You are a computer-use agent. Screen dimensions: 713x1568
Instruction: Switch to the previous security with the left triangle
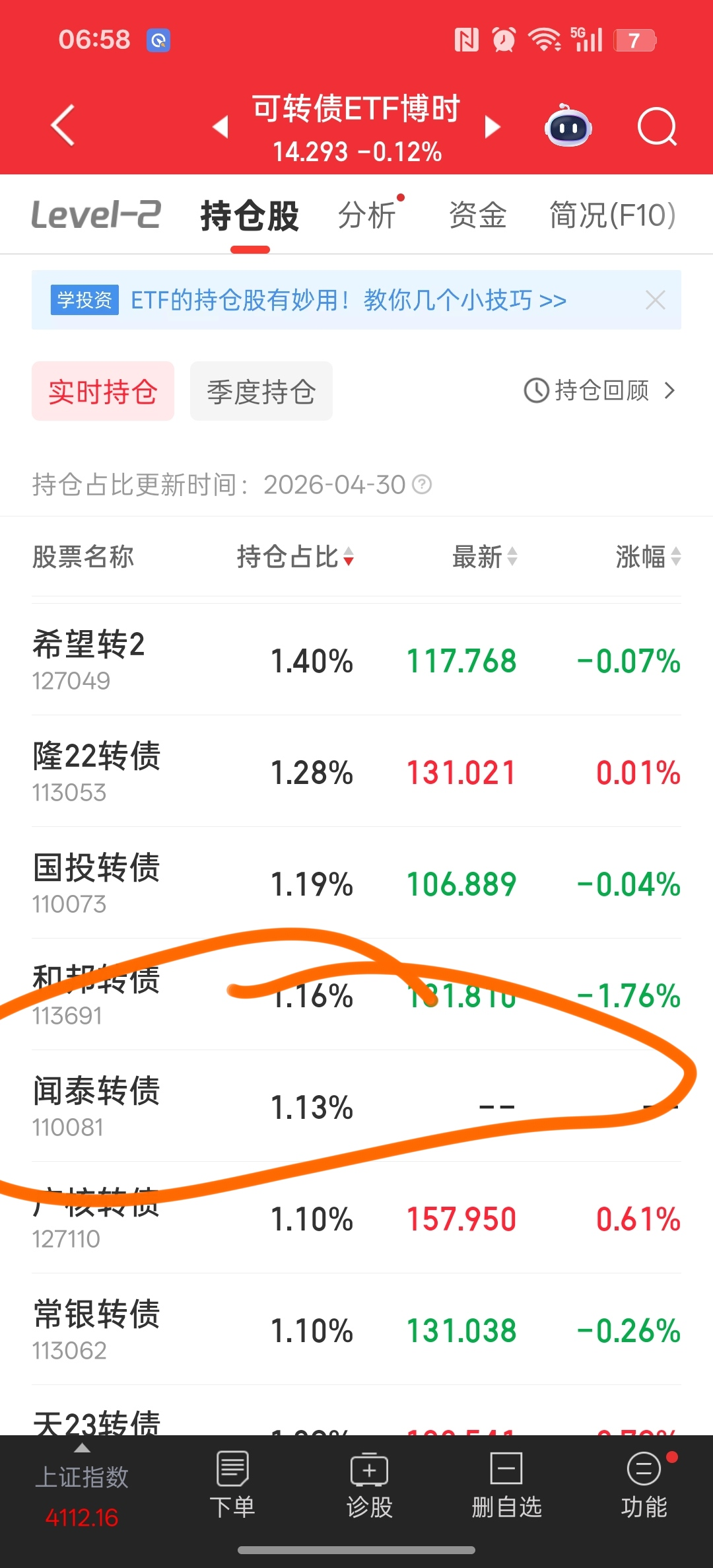221,126
